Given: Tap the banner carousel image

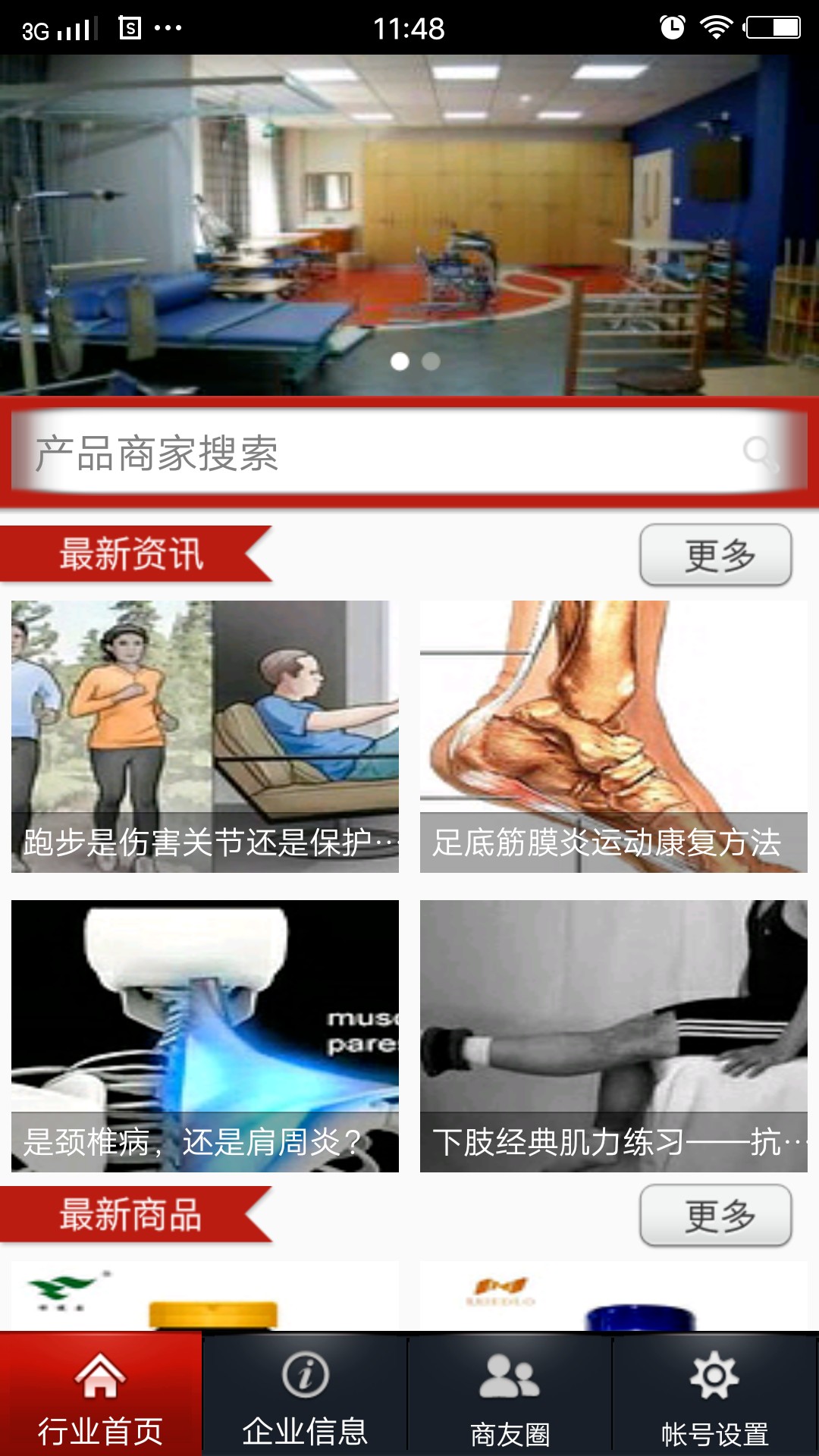Looking at the screenshot, I should pyautogui.click(x=409, y=220).
